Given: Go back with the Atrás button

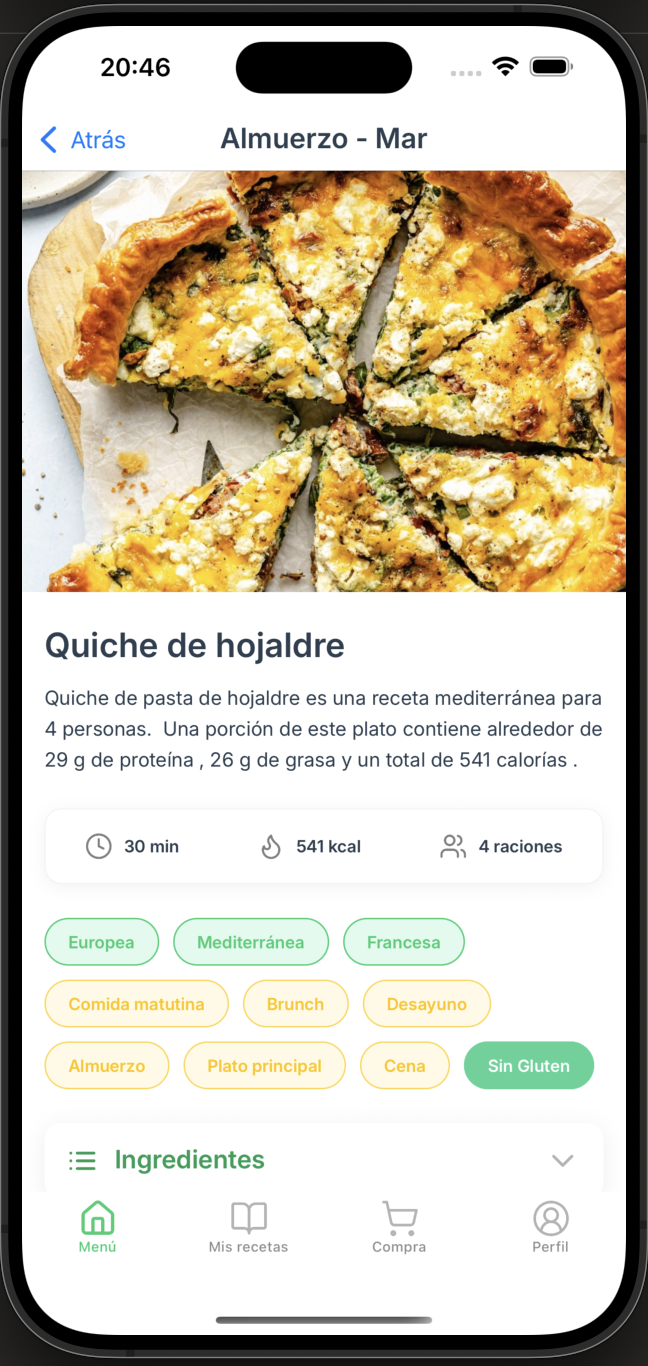Looking at the screenshot, I should [83, 140].
